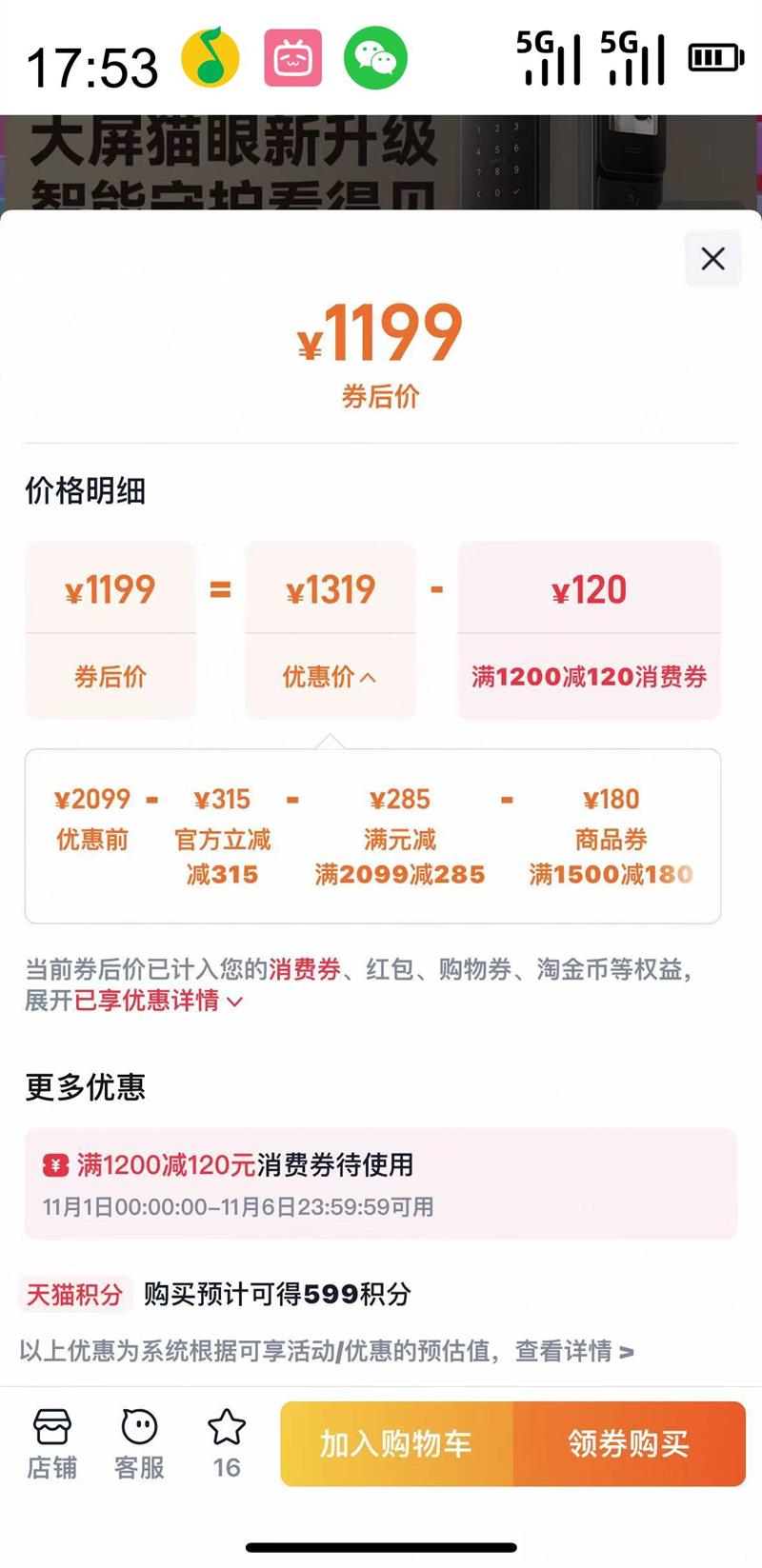Tap 加入购物车 to add to cart
This screenshot has width=762, height=1568.
point(396,1443)
